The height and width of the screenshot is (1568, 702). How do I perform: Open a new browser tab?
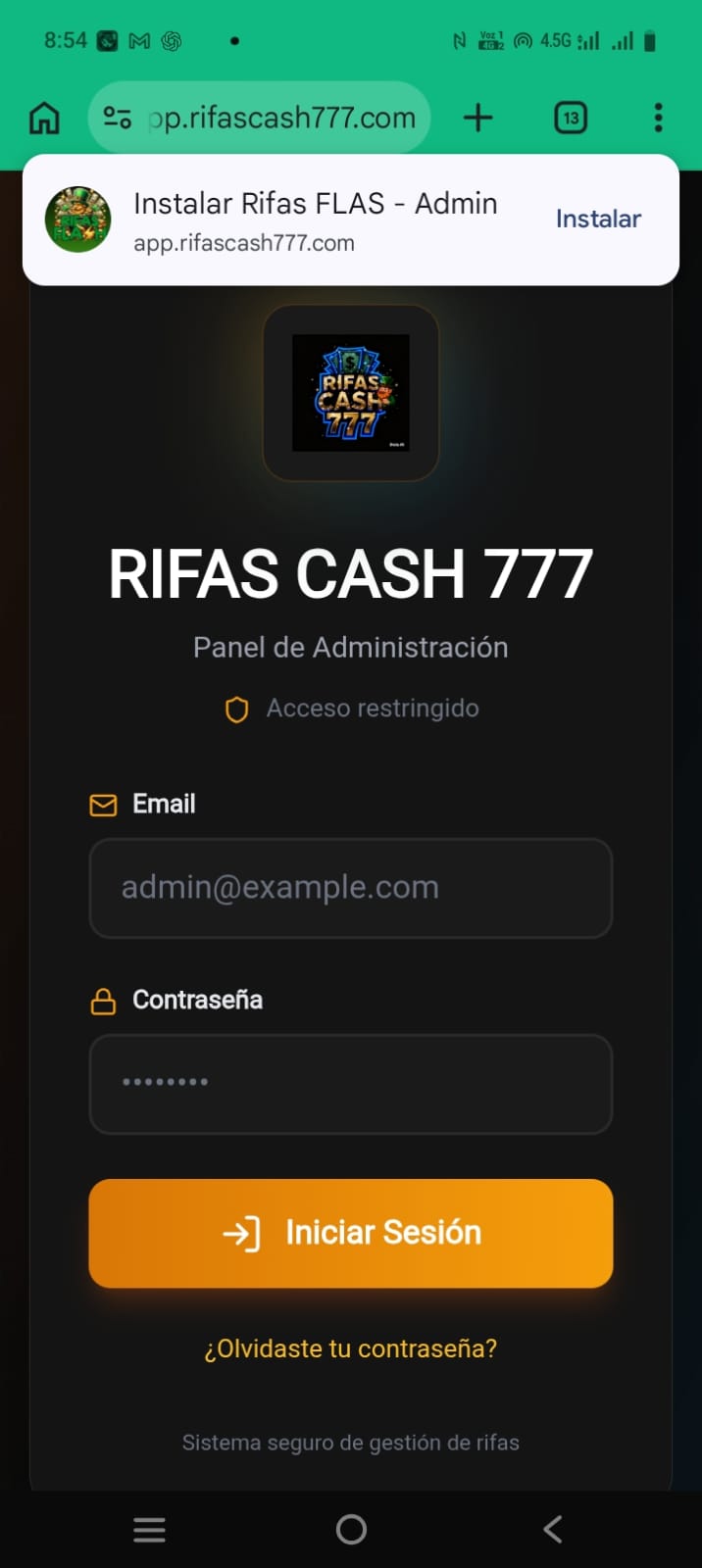477,119
